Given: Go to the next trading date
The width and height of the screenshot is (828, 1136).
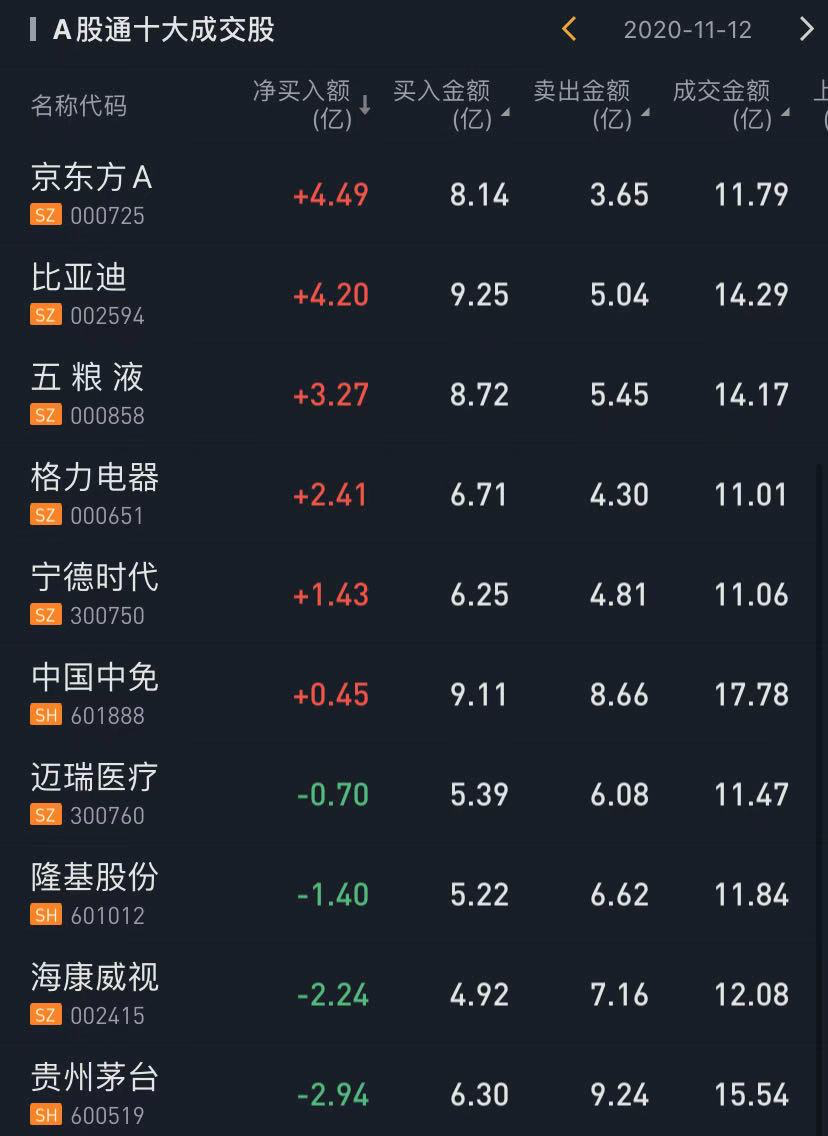Looking at the screenshot, I should tap(806, 29).
